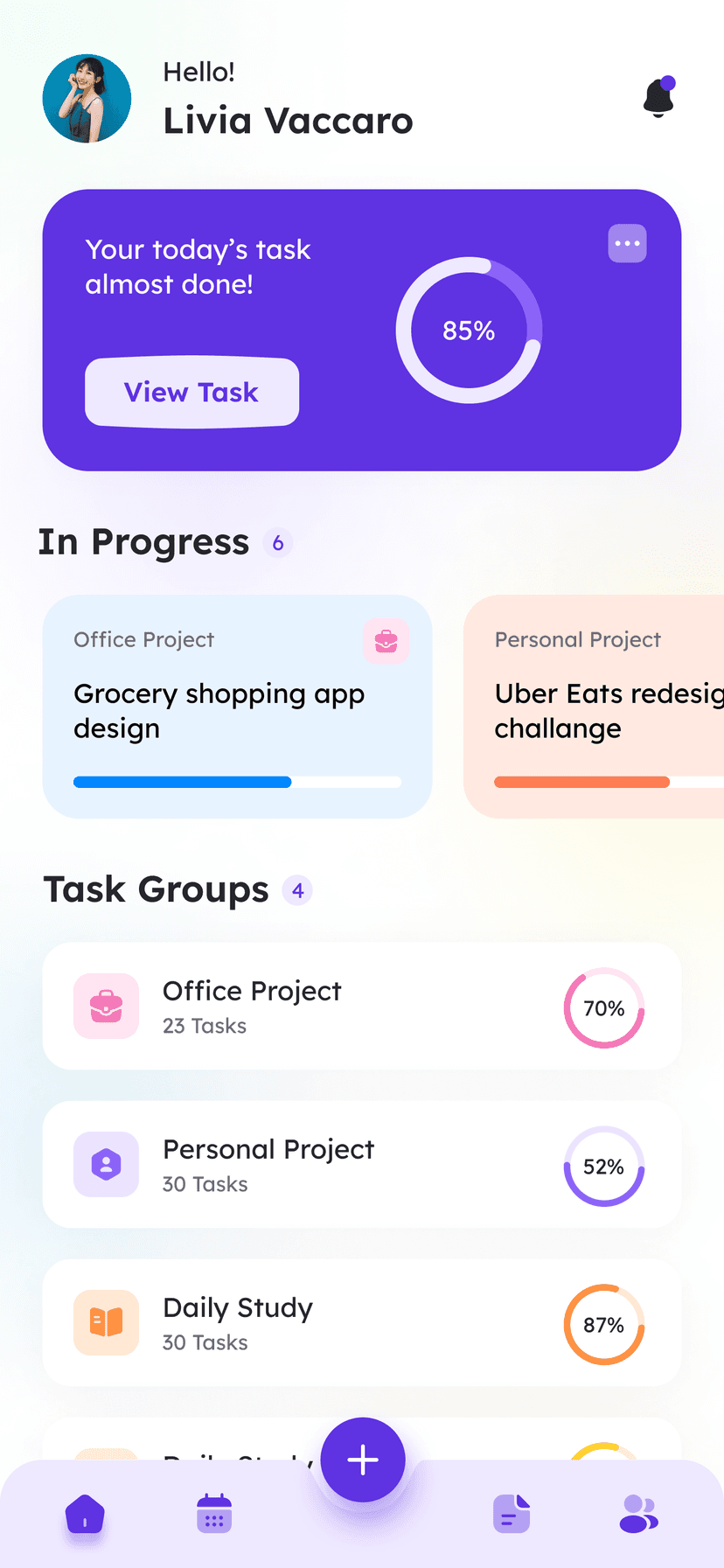Click the 85% progress ring
The height and width of the screenshot is (1568, 724).
469,330
